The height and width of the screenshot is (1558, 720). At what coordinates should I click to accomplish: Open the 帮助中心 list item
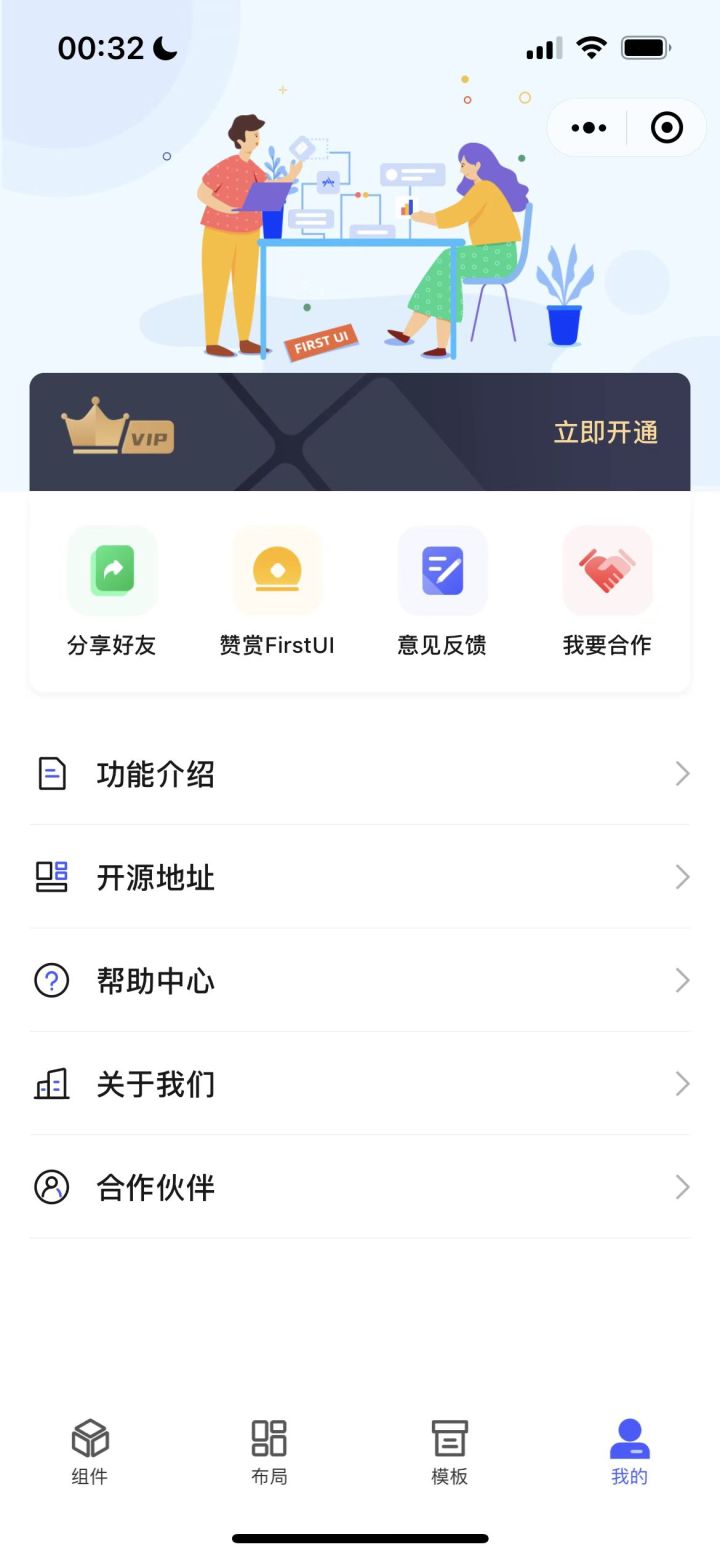pyautogui.click(x=360, y=980)
